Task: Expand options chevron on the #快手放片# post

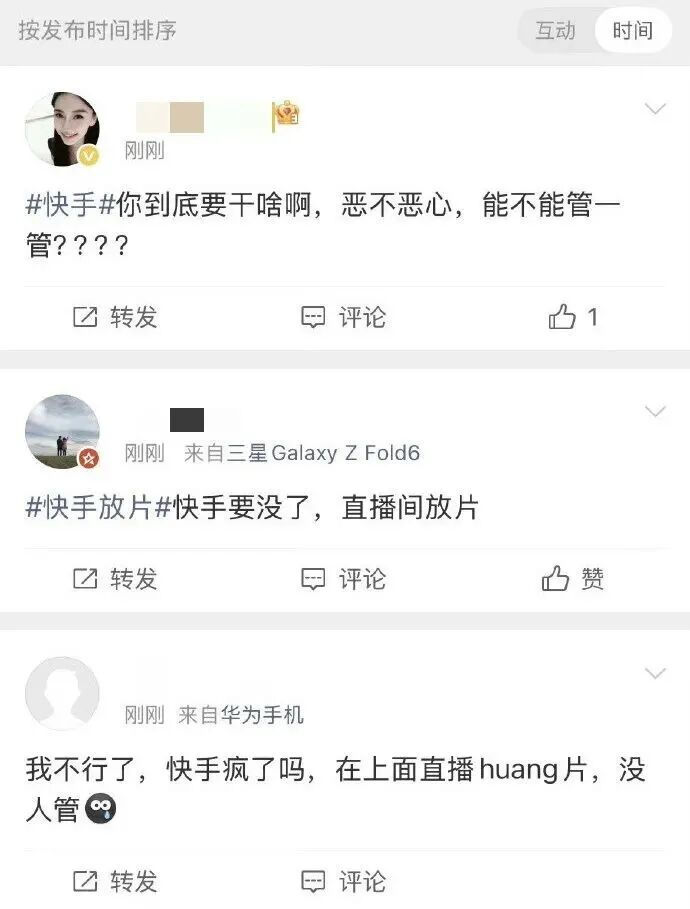Action: click(x=655, y=411)
